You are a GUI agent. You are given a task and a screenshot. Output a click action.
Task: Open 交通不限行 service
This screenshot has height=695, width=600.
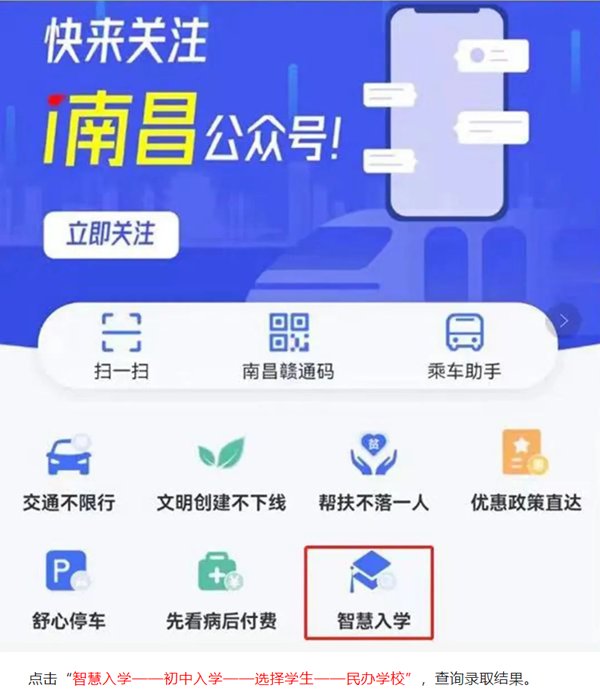tap(69, 470)
